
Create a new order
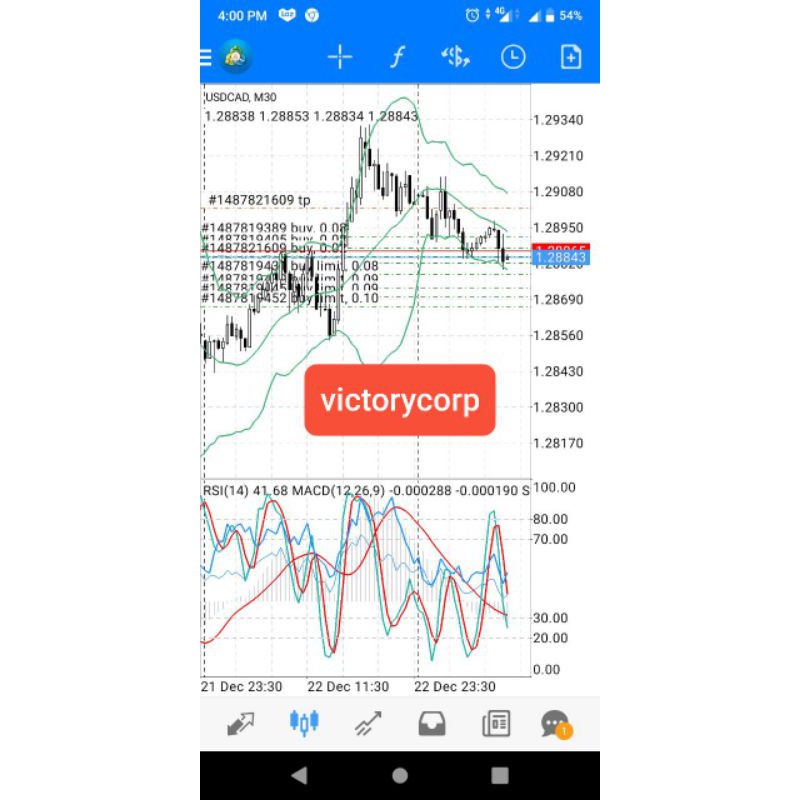tap(570, 57)
